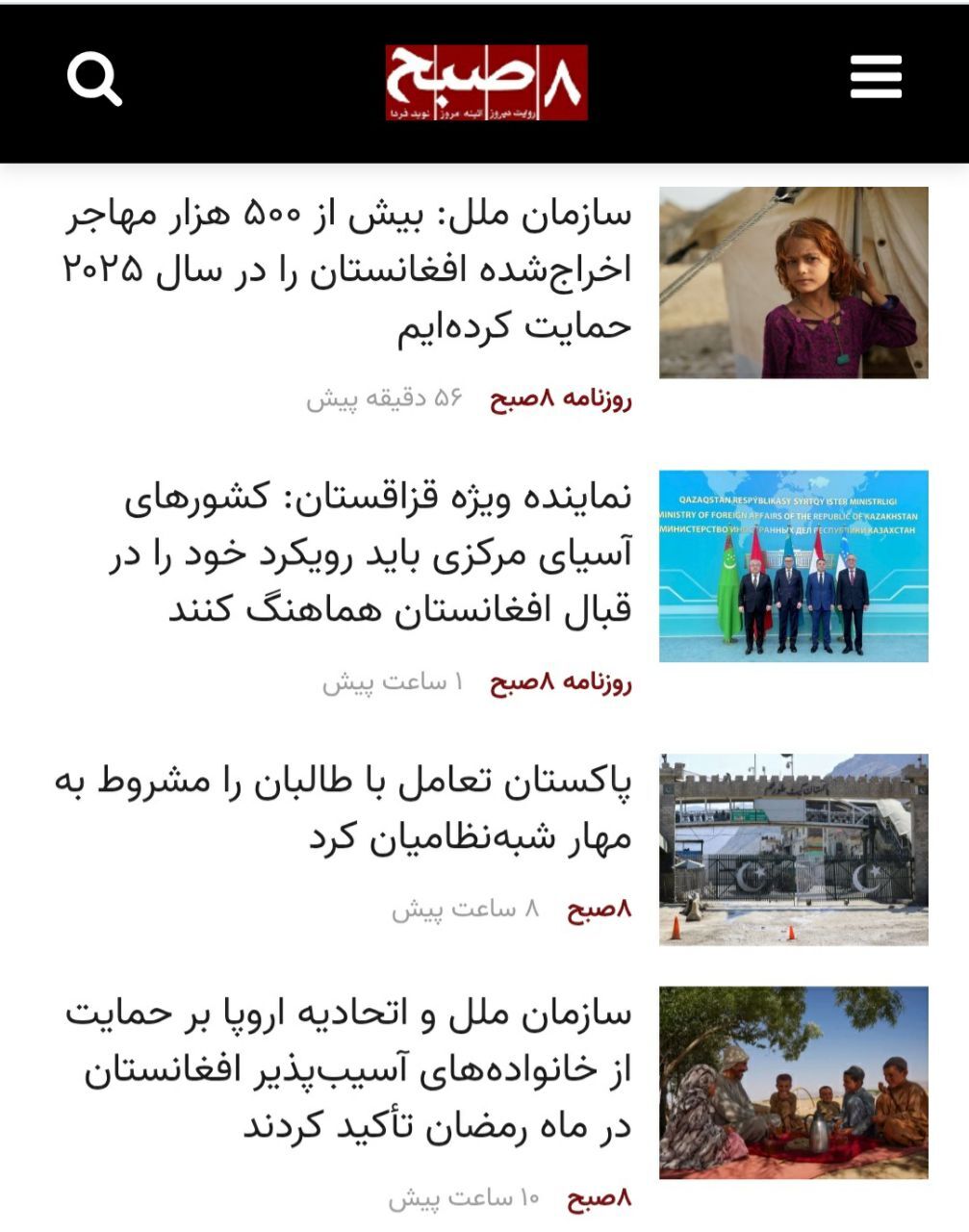
Task: Open author link ۸صبح under the Pakistan article
Action: [x=599, y=909]
